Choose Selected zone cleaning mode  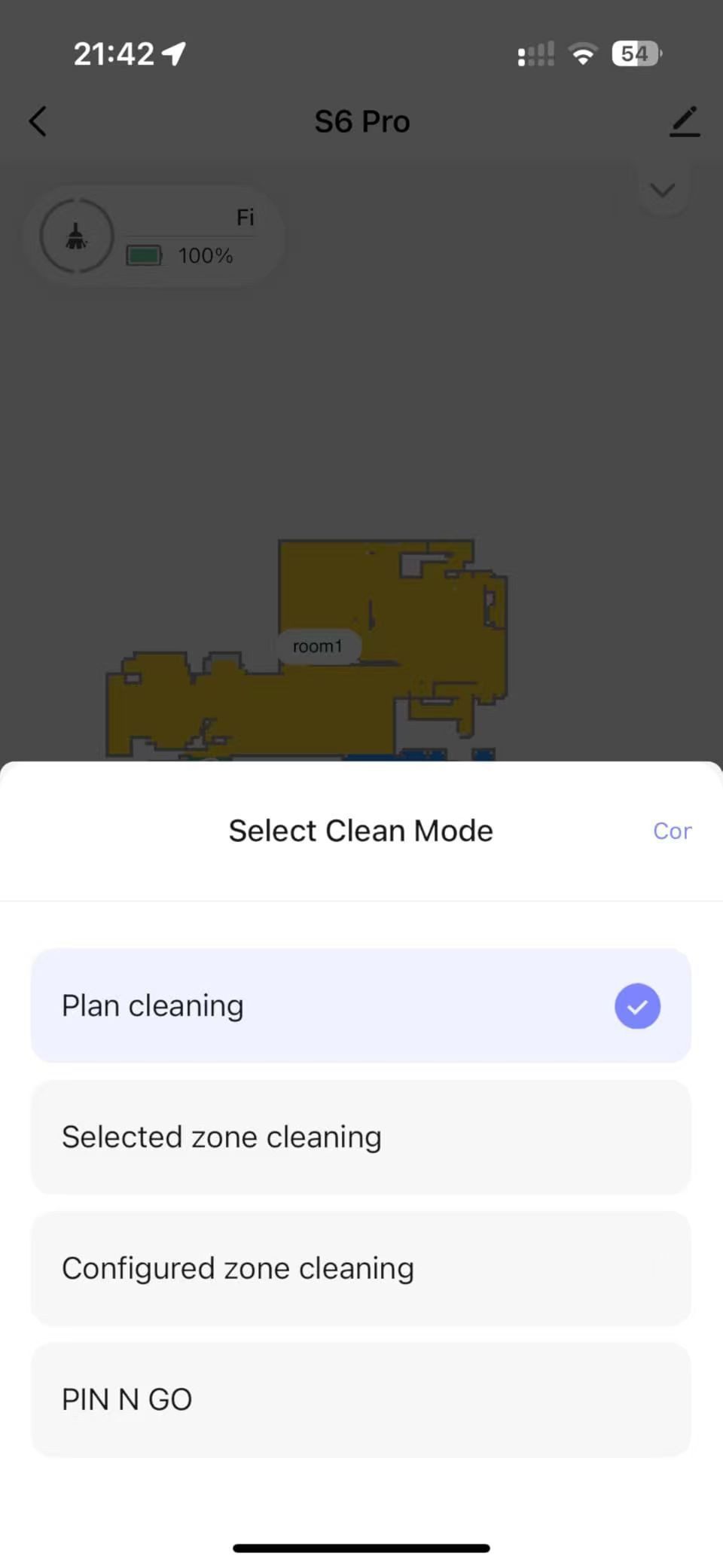click(x=360, y=1137)
